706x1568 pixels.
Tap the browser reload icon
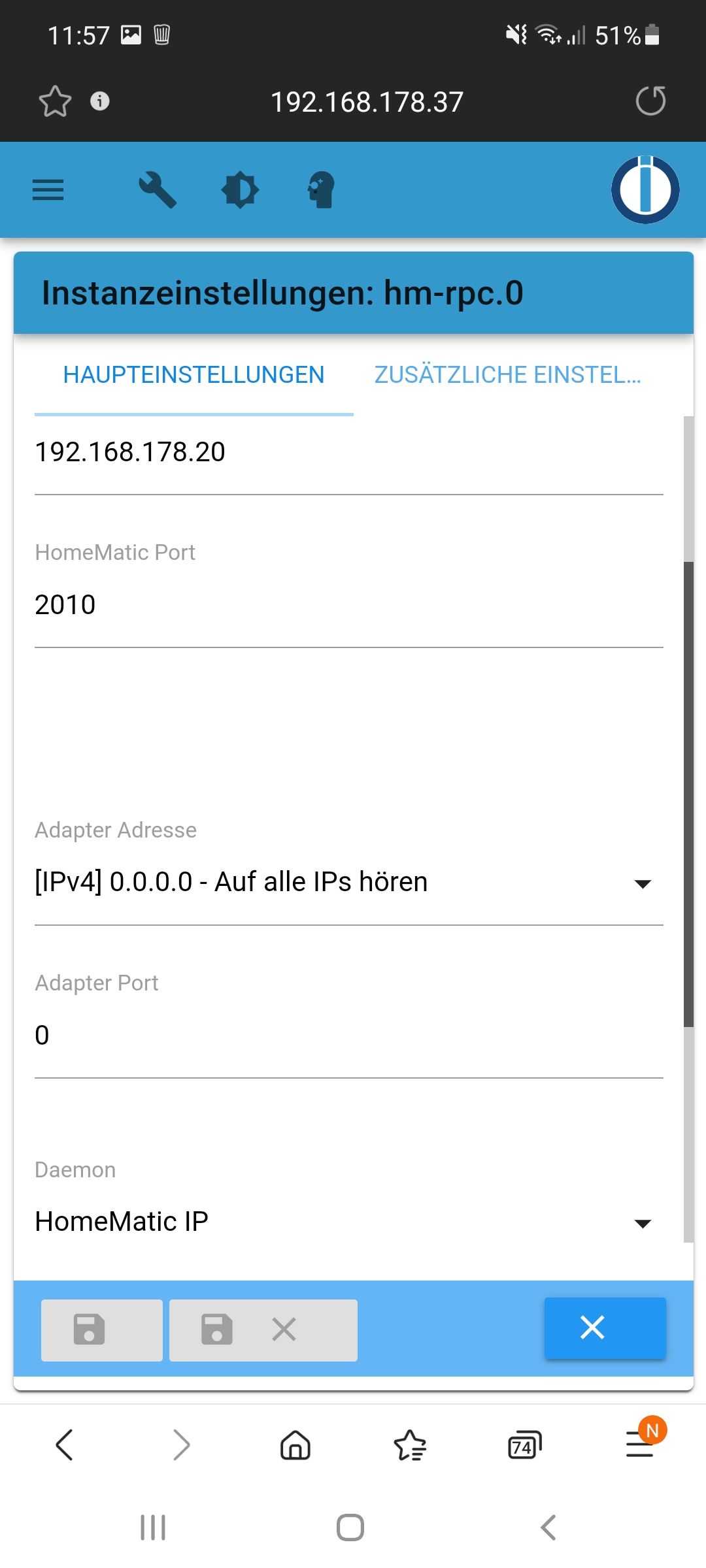point(652,101)
